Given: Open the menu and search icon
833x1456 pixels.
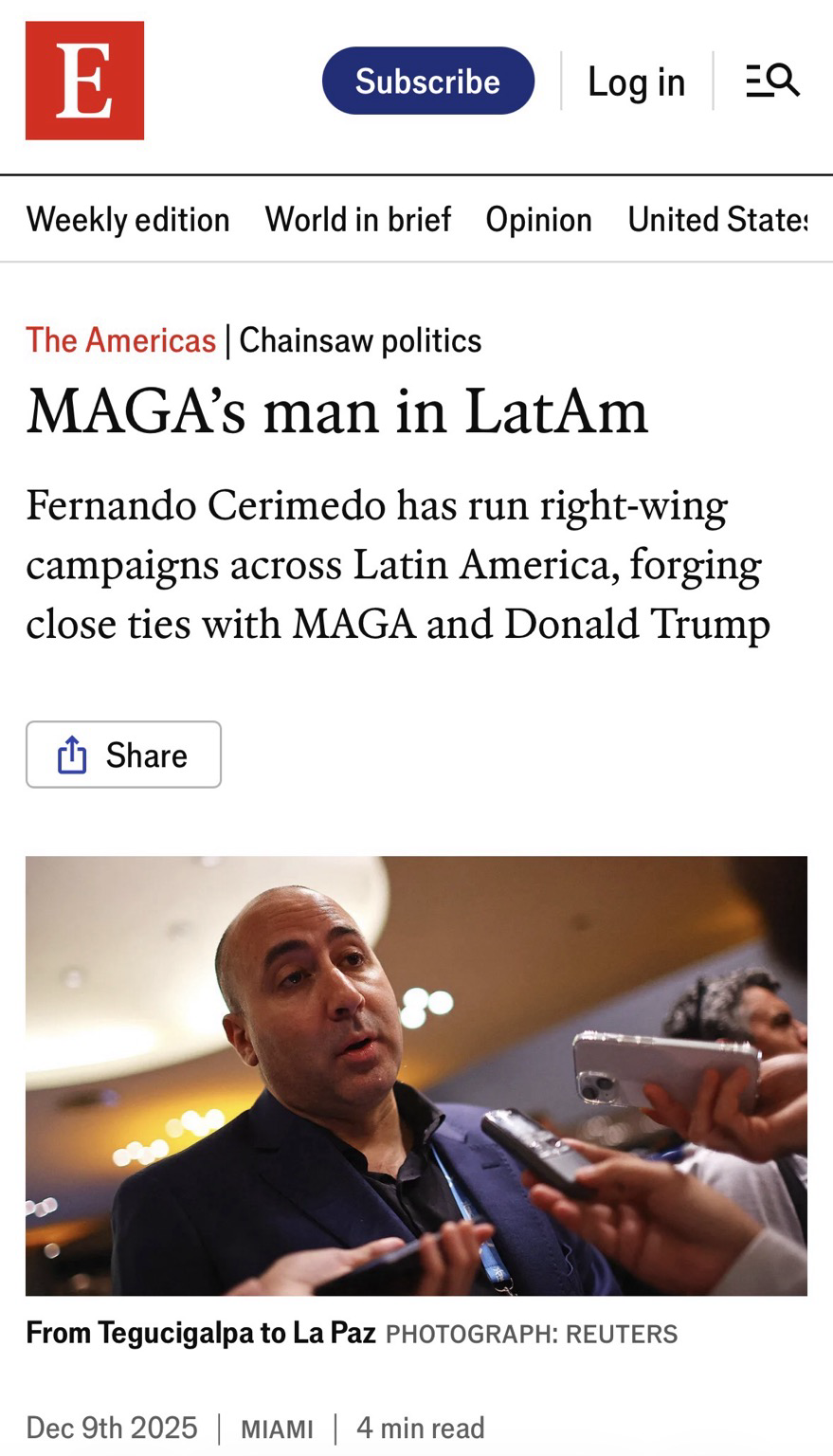Looking at the screenshot, I should tap(772, 81).
